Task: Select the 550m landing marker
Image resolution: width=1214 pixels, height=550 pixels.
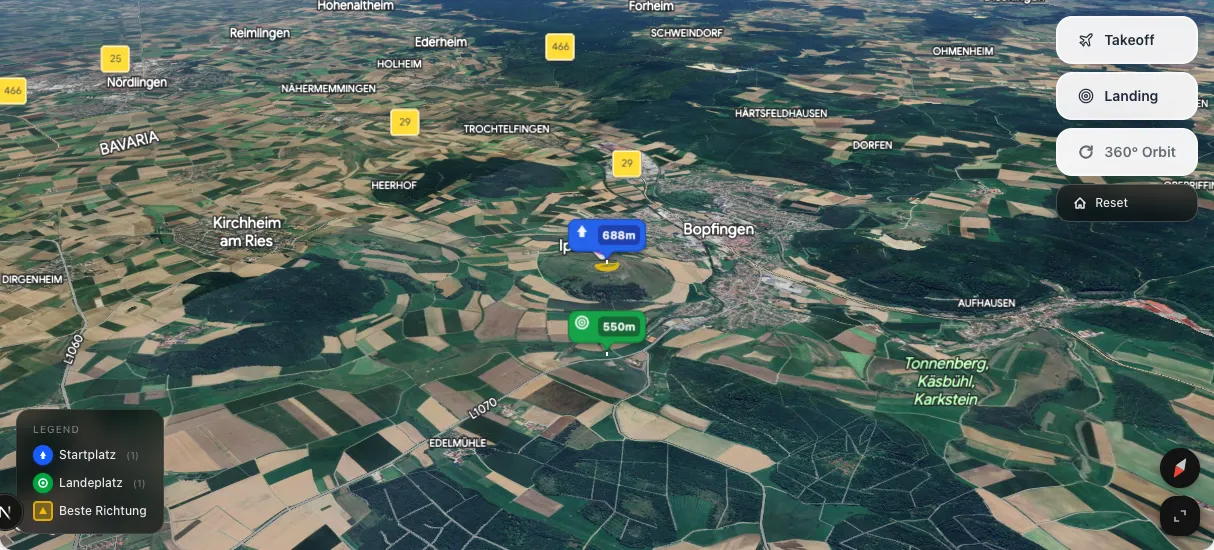Action: [607, 326]
